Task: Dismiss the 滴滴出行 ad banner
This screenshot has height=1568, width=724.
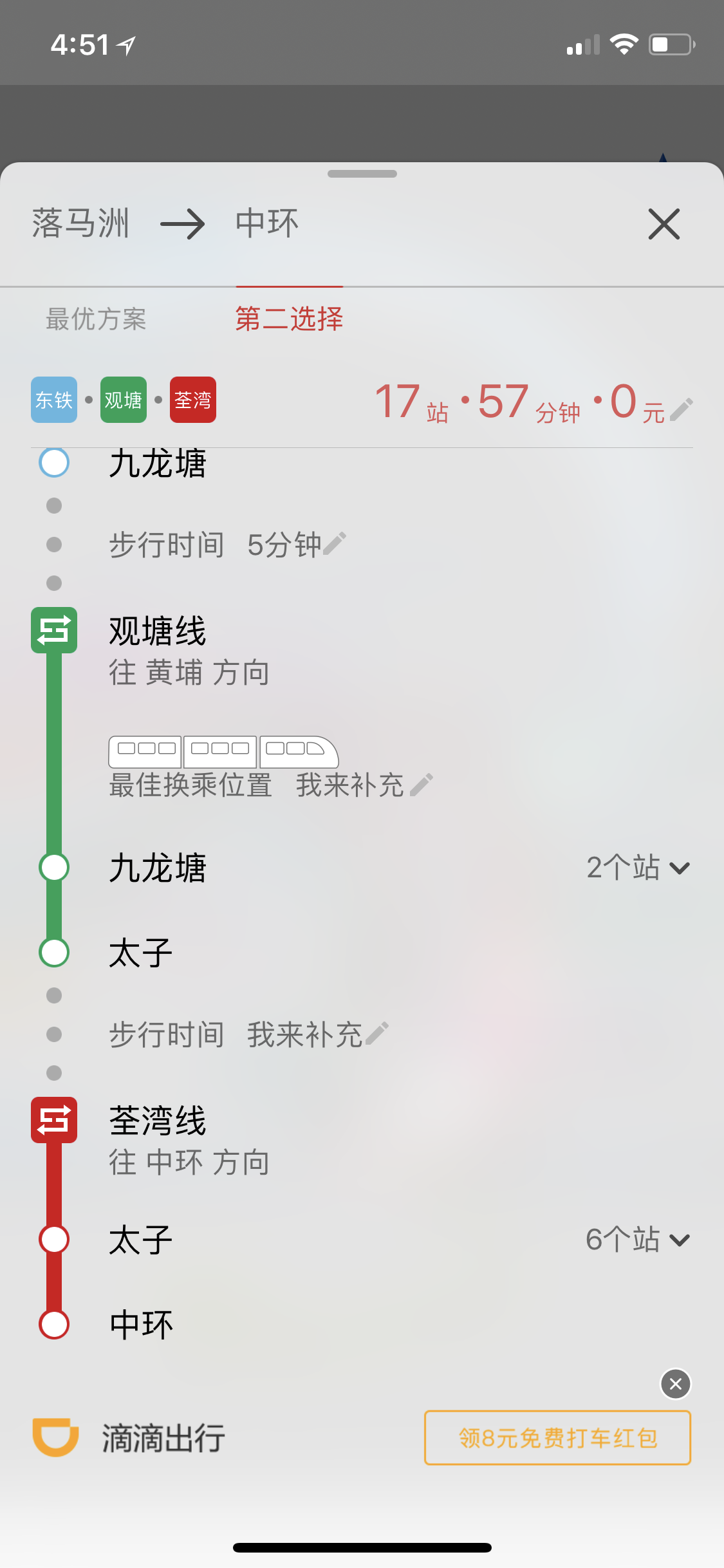Action: [676, 1384]
